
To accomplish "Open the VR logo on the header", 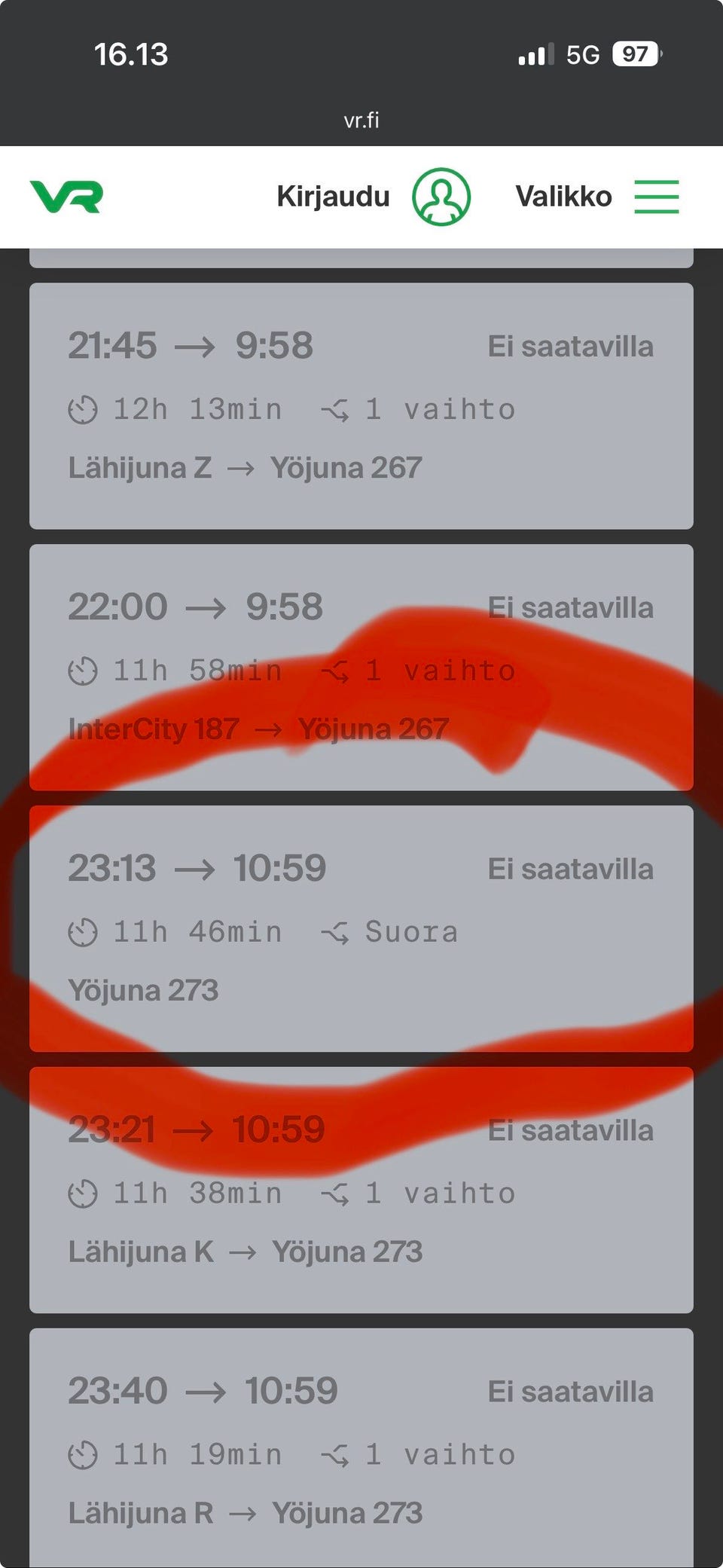I will click(66, 196).
